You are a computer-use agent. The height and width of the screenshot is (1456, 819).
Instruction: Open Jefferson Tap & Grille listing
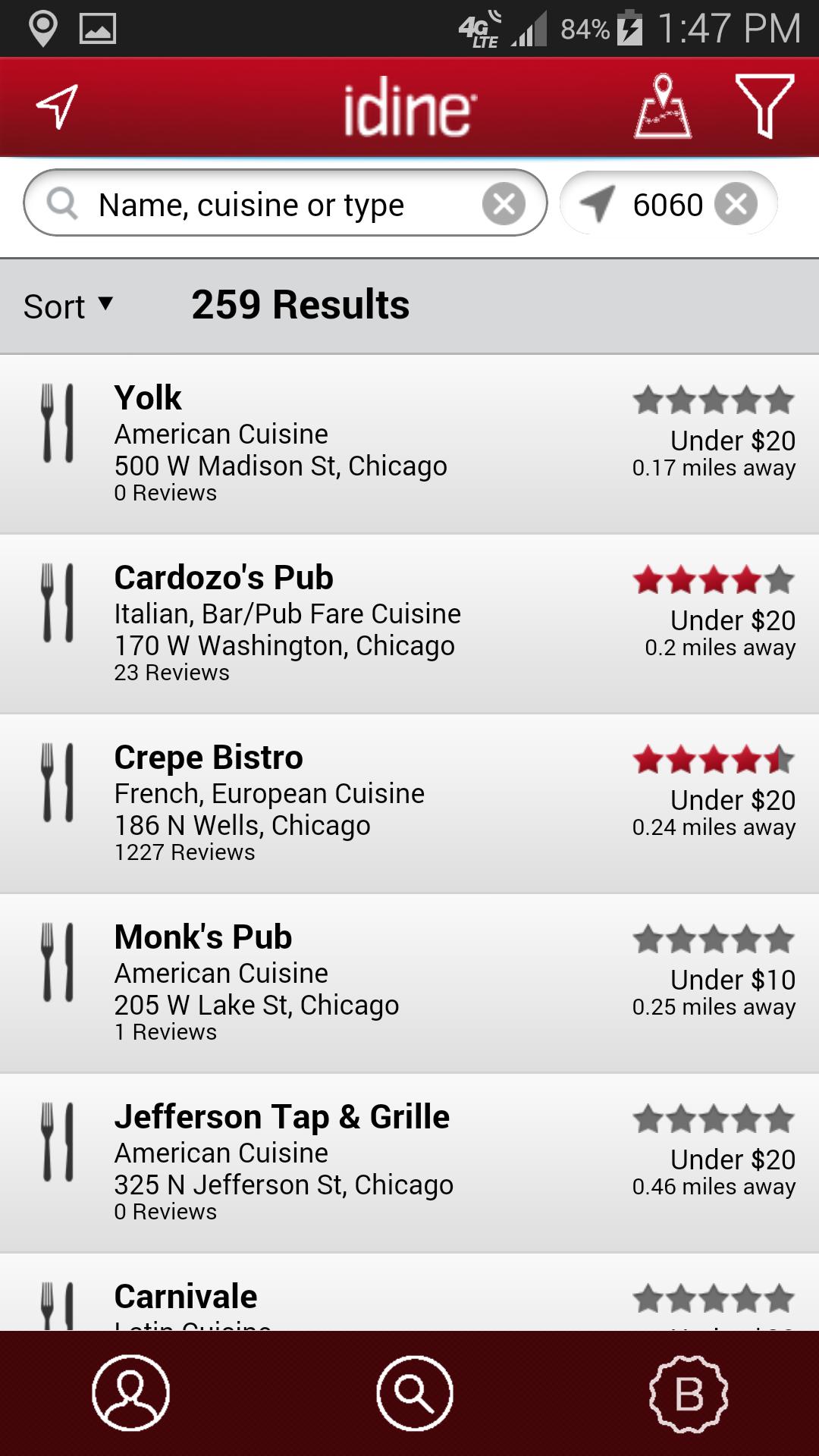[409, 1163]
